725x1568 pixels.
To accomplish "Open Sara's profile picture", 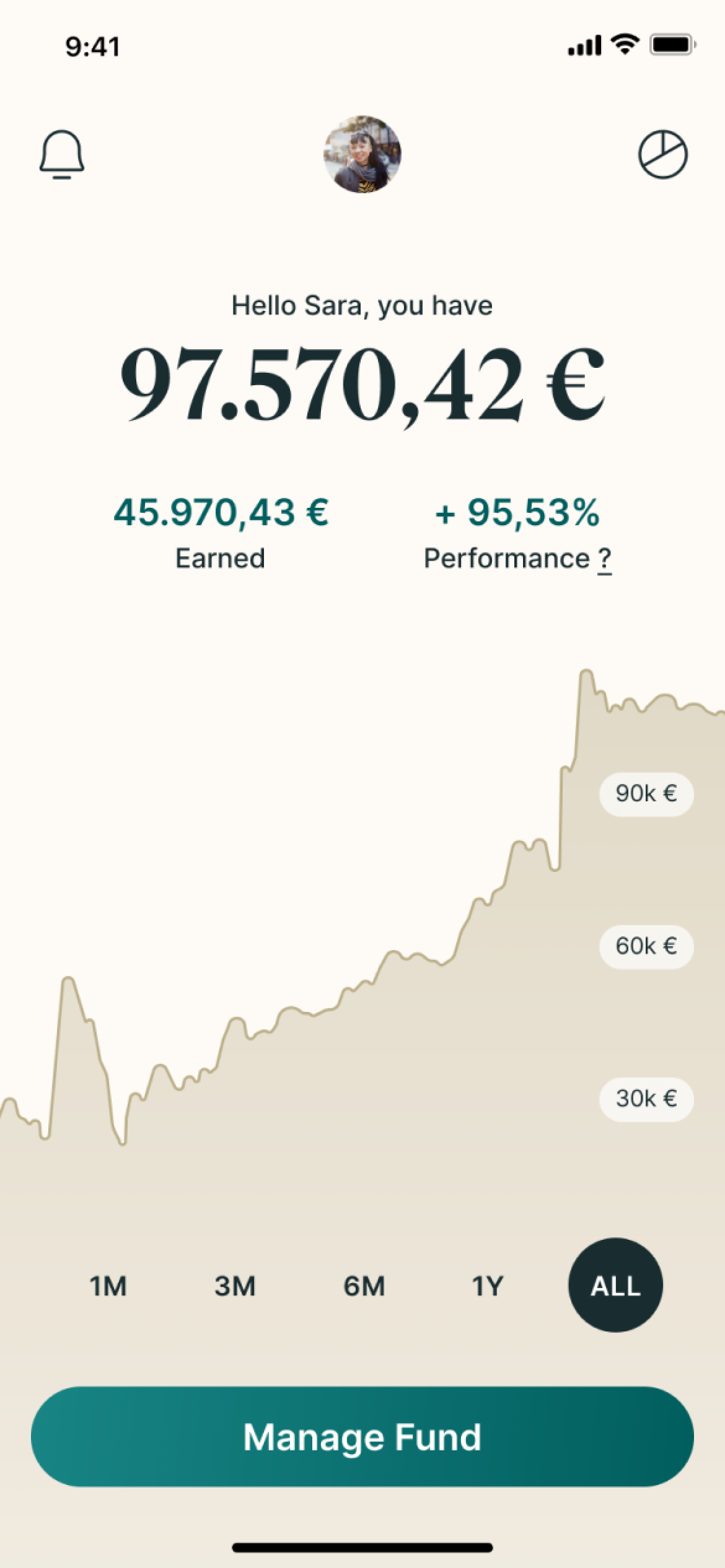I will pyautogui.click(x=362, y=154).
